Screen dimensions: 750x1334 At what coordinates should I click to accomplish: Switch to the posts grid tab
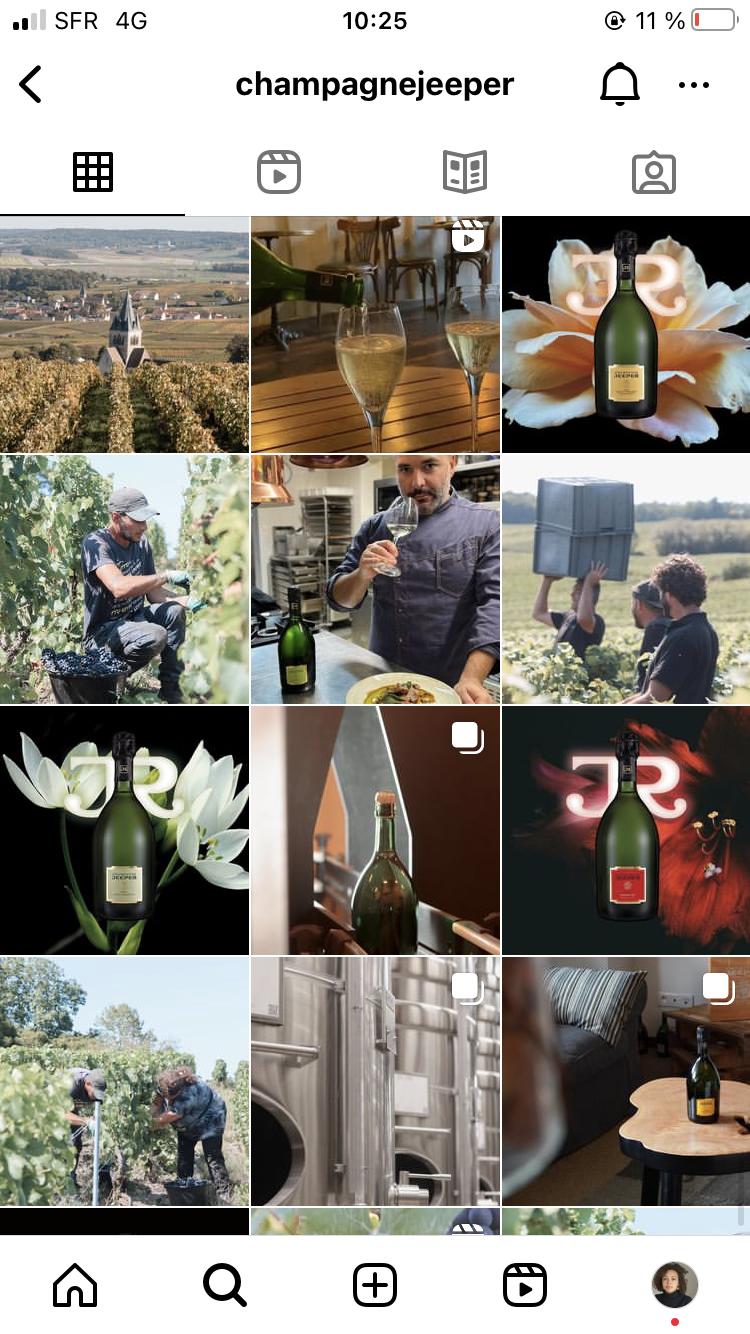pyautogui.click(x=93, y=172)
